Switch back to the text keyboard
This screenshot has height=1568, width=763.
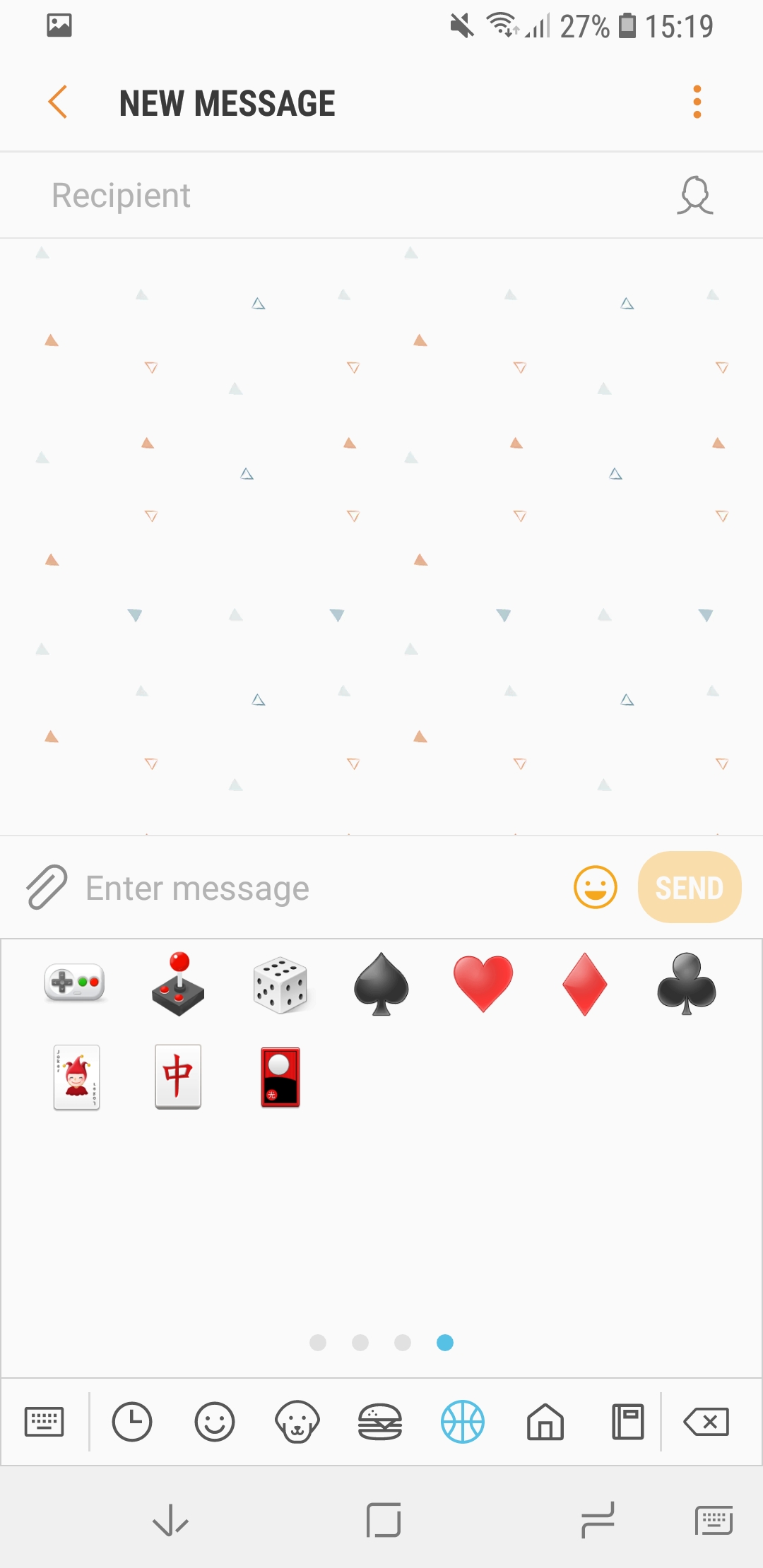pyautogui.click(x=44, y=1421)
